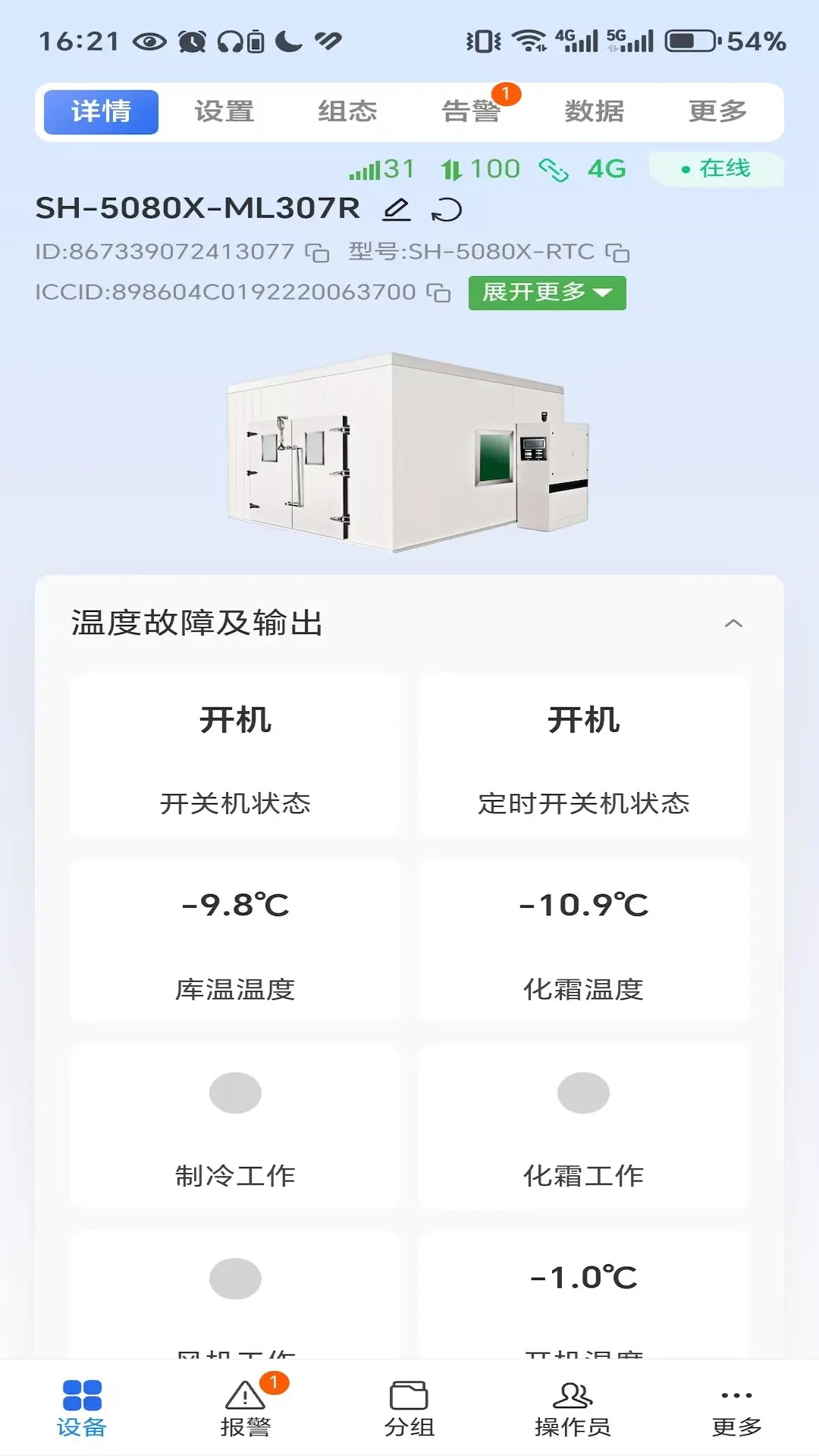Expand more device info via 展开更多
This screenshot has height=1456, width=819.
click(546, 293)
